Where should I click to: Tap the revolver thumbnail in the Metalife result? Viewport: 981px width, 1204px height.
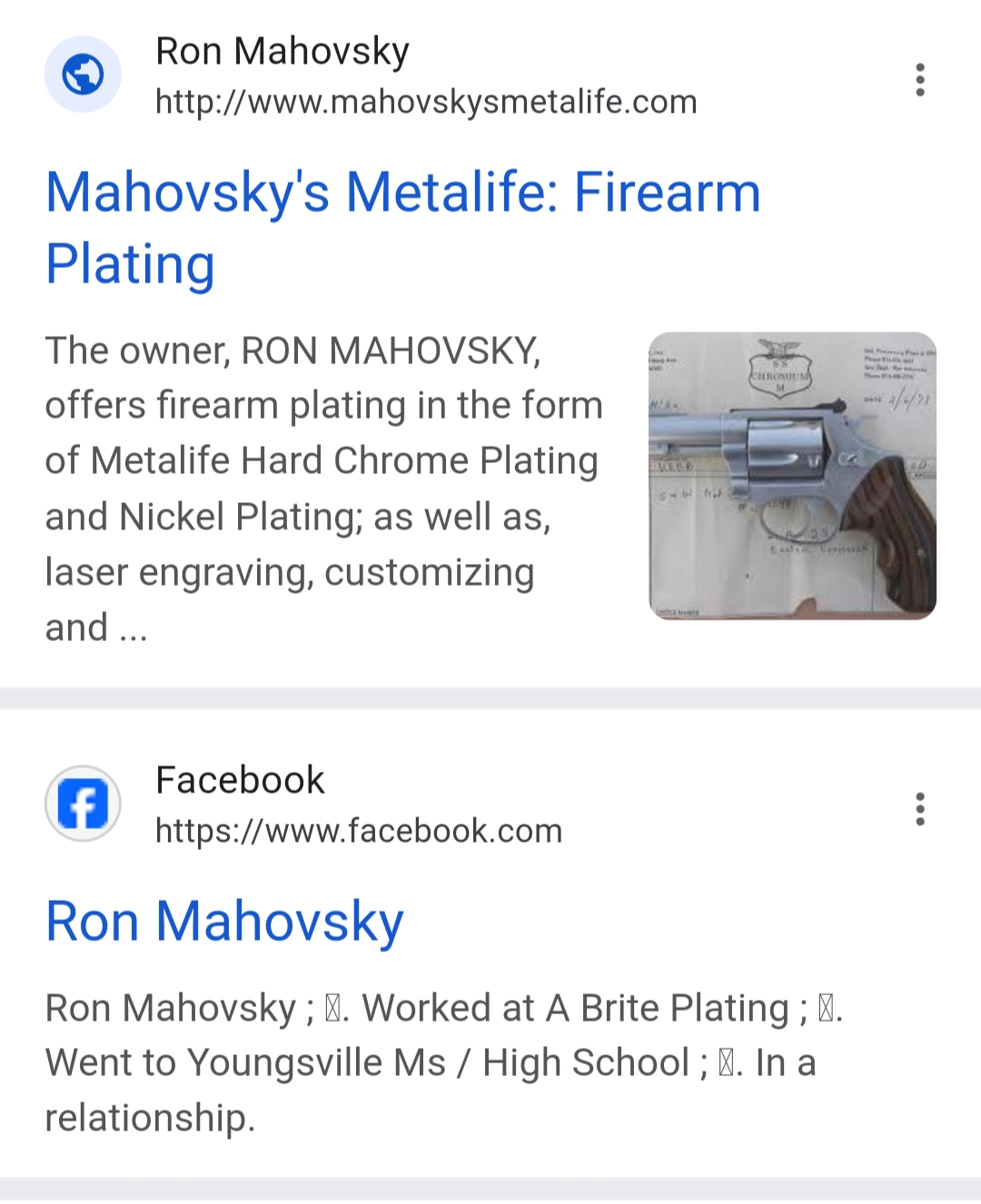pyautogui.click(x=792, y=476)
